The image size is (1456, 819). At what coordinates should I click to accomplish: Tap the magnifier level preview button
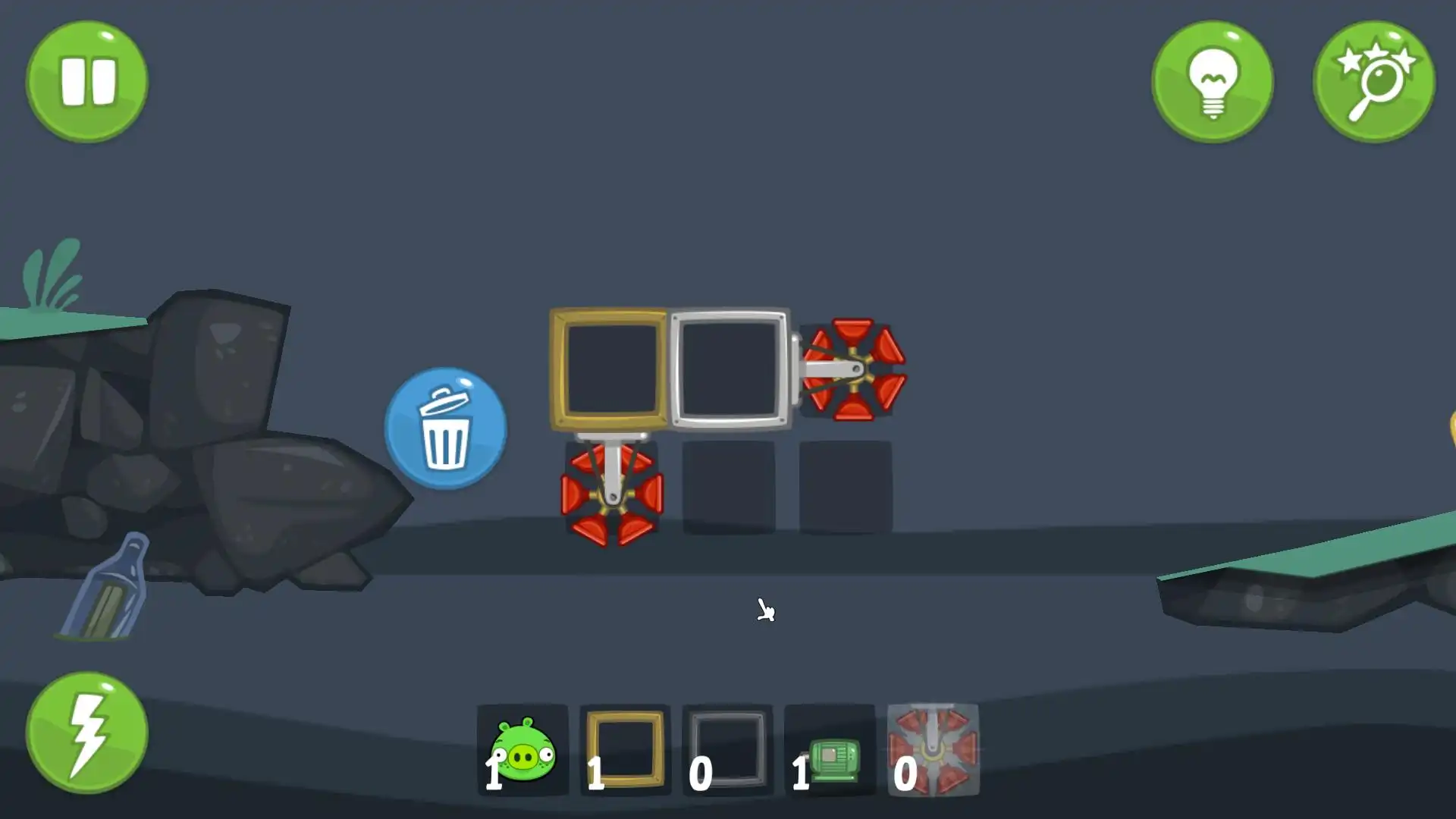[1373, 81]
